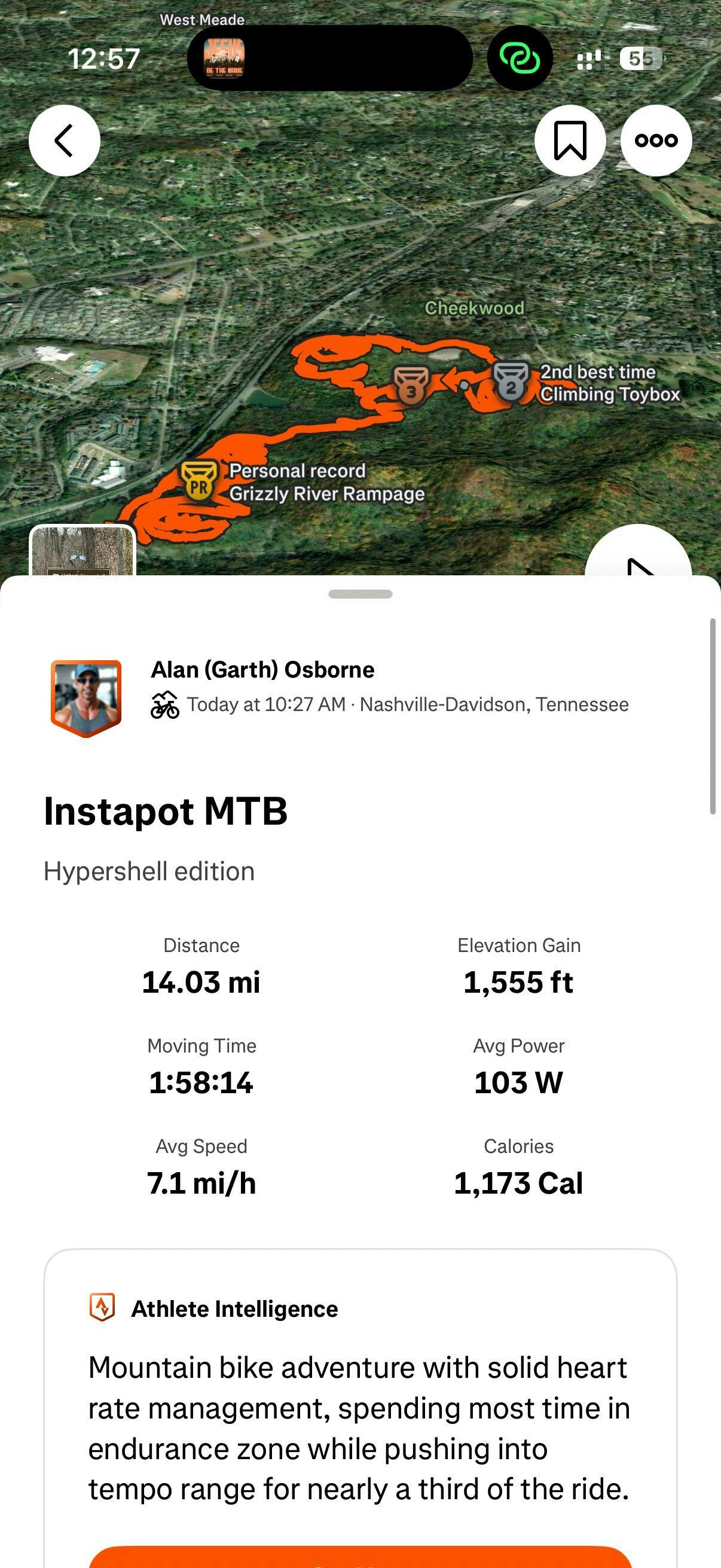Bookmark this Instapot MTB activity
The height and width of the screenshot is (1568, 721).
pyautogui.click(x=570, y=141)
